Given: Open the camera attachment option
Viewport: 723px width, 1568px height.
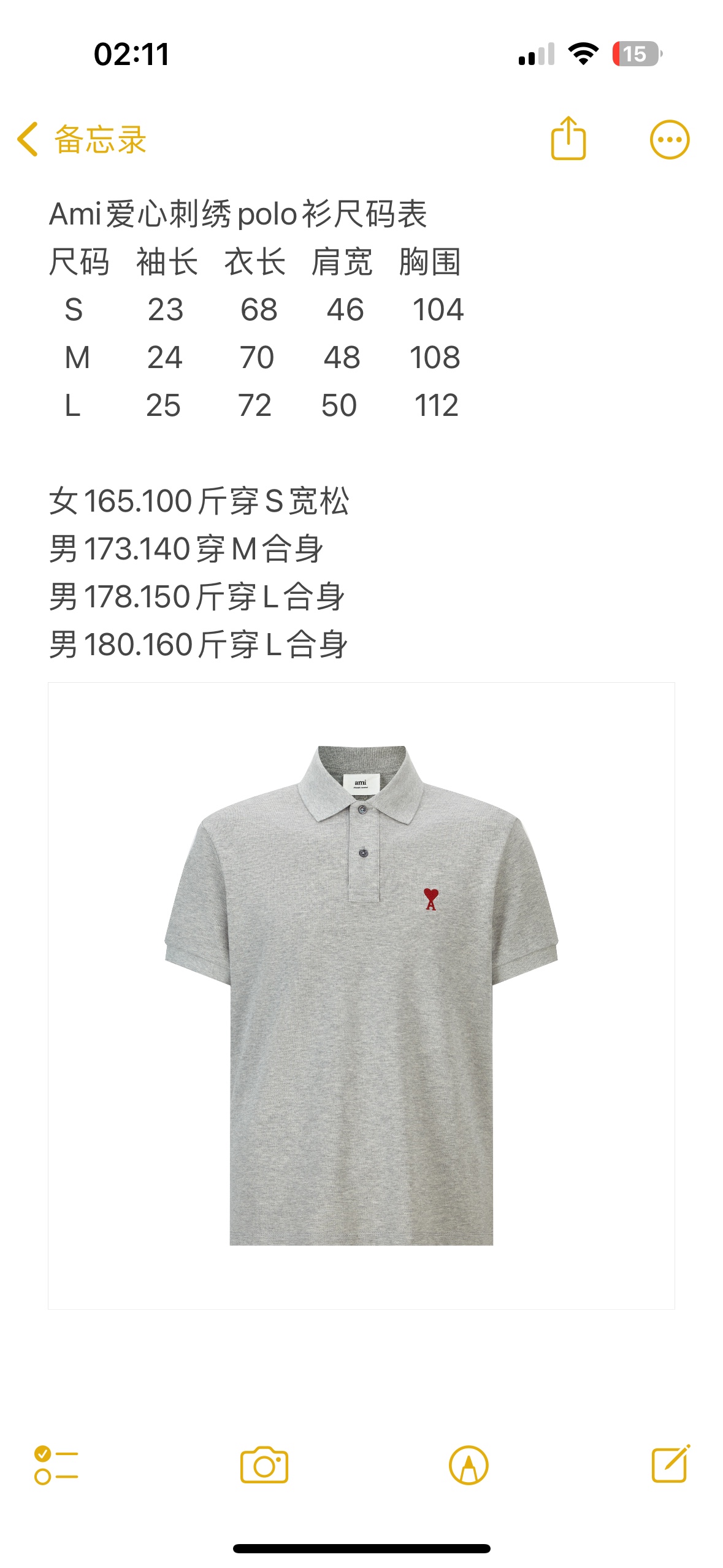Looking at the screenshot, I should click(264, 1465).
